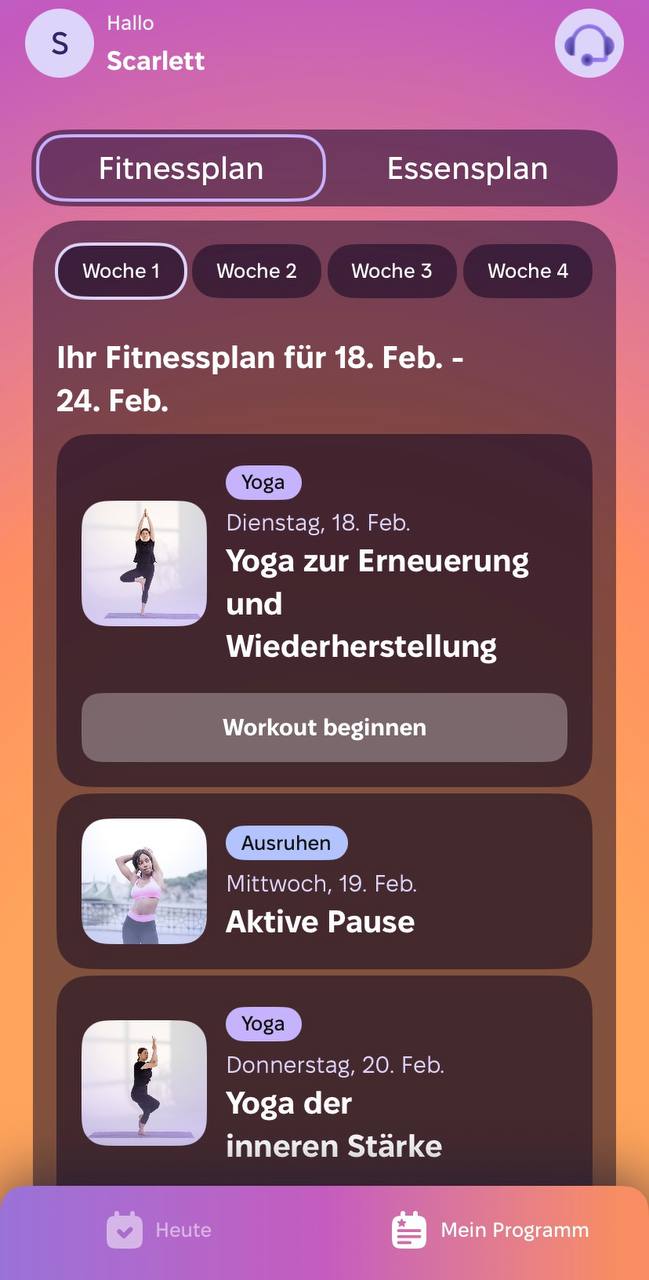Select the Mein Programm tab

pyautogui.click(x=490, y=1230)
